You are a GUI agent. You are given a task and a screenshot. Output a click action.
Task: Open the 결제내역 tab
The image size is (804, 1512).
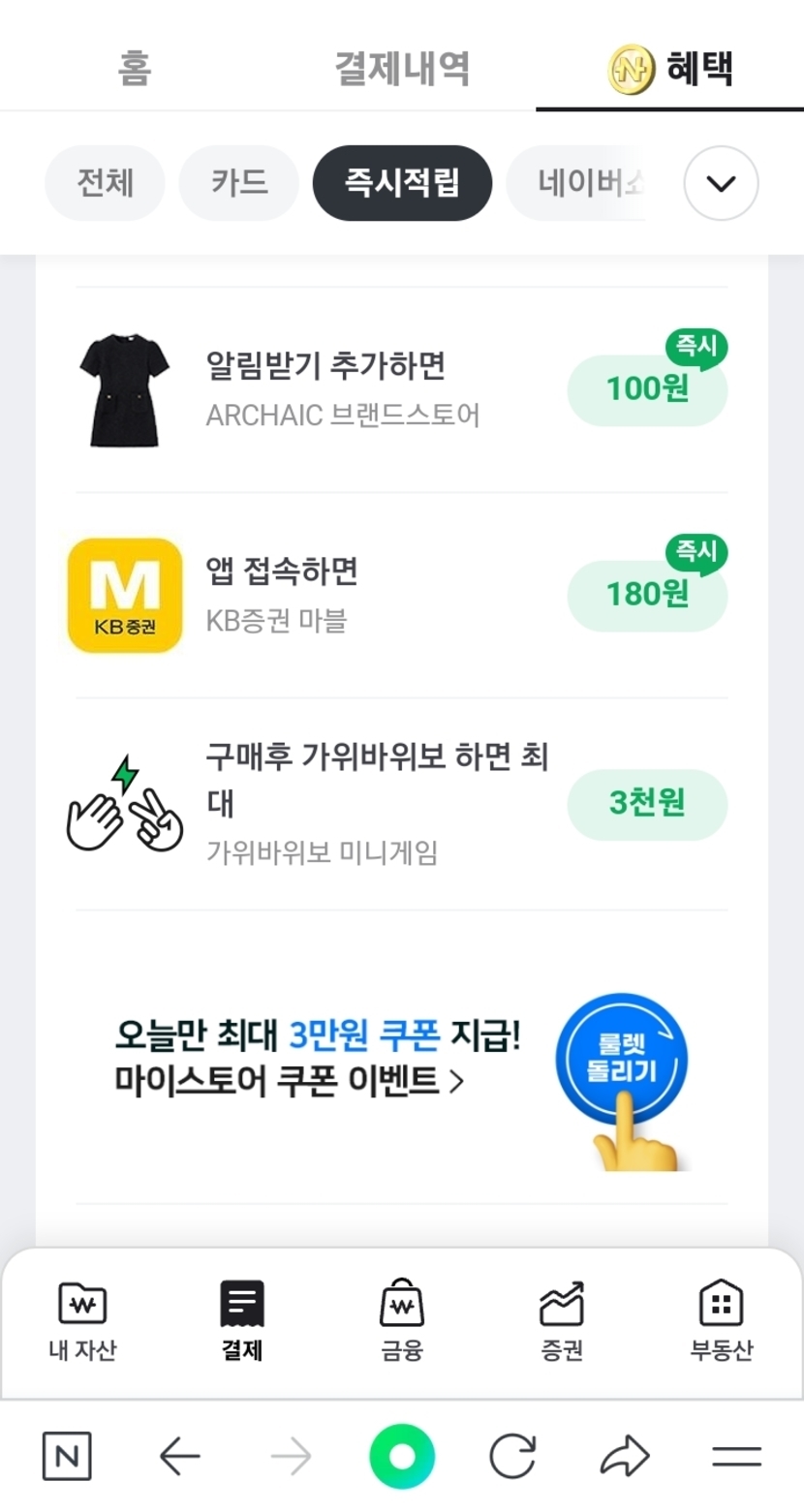tap(402, 69)
